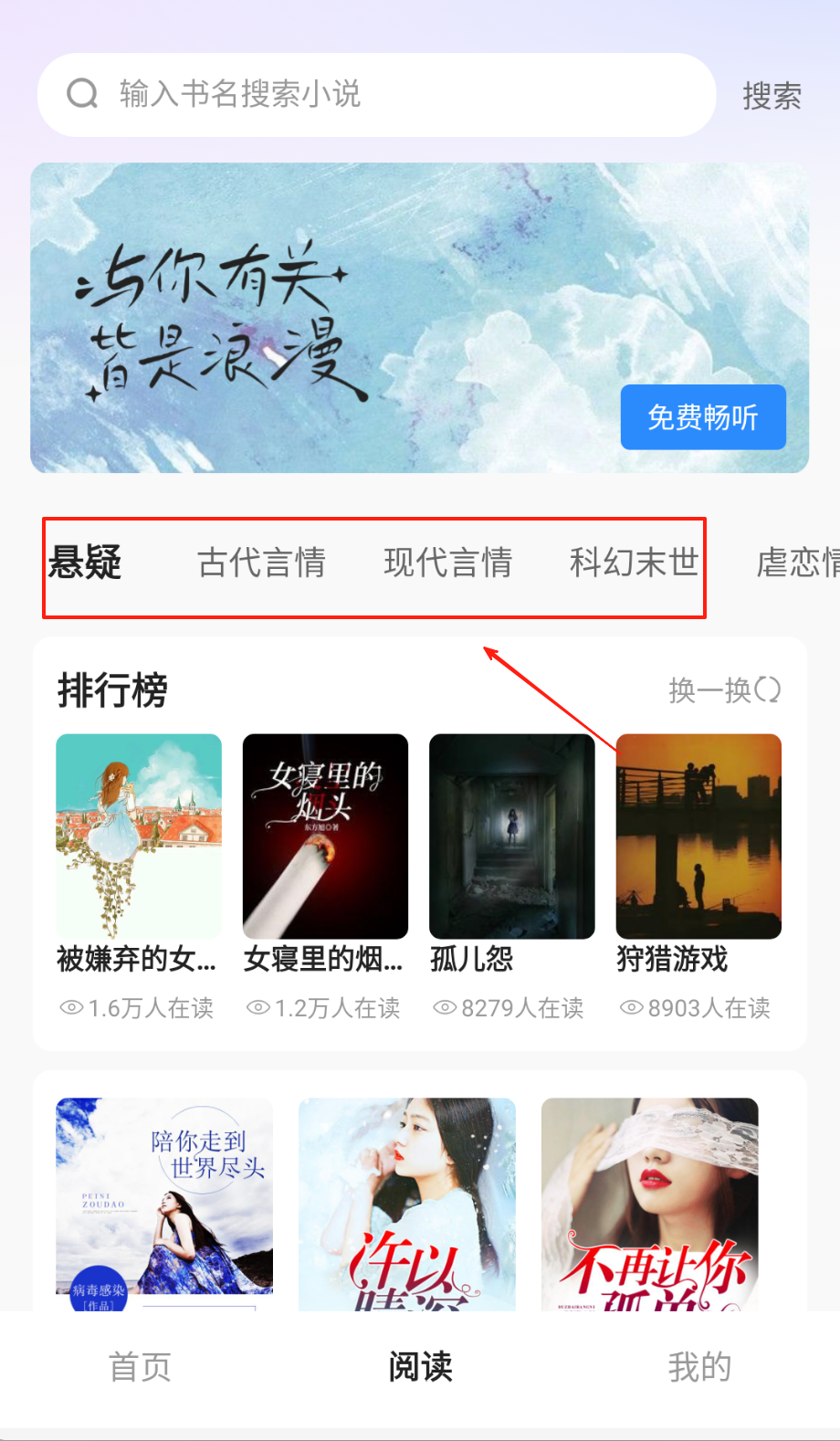Screen dimensions: 840x1441
Task: Select the 悬疑 category tab
Action: coord(85,562)
